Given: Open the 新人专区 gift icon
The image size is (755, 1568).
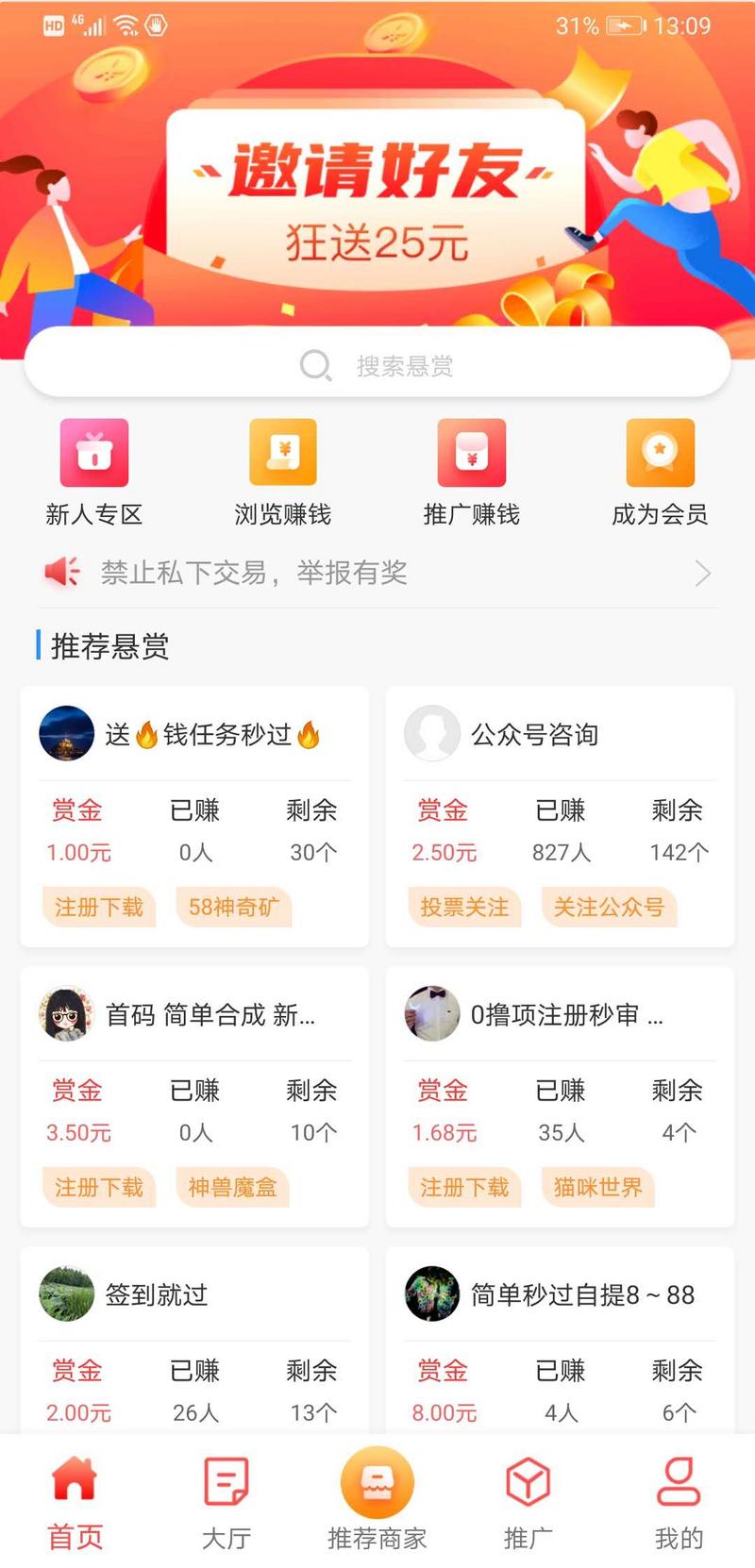Looking at the screenshot, I should pos(93,452).
